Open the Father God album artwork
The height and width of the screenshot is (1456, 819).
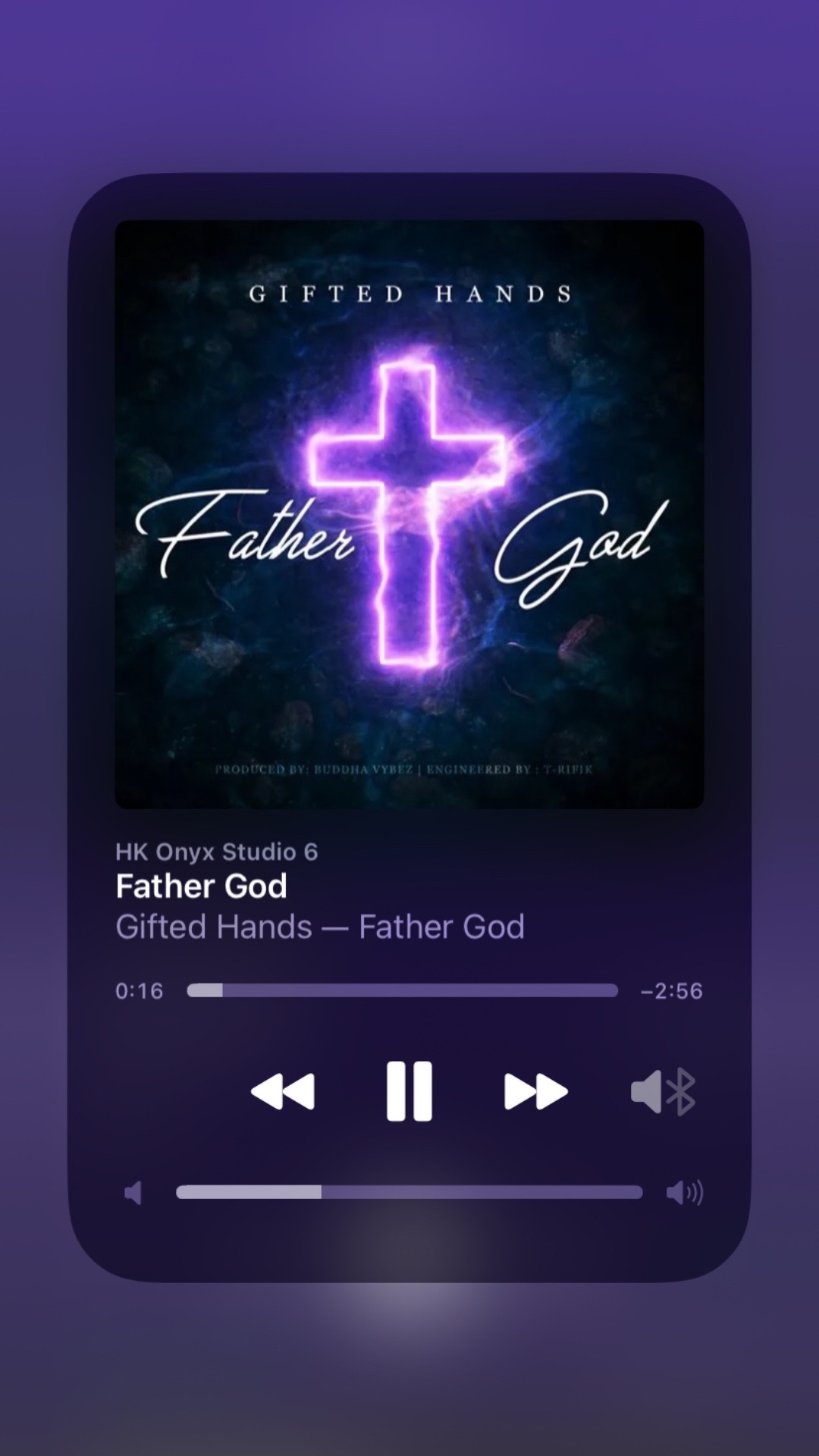click(x=409, y=514)
